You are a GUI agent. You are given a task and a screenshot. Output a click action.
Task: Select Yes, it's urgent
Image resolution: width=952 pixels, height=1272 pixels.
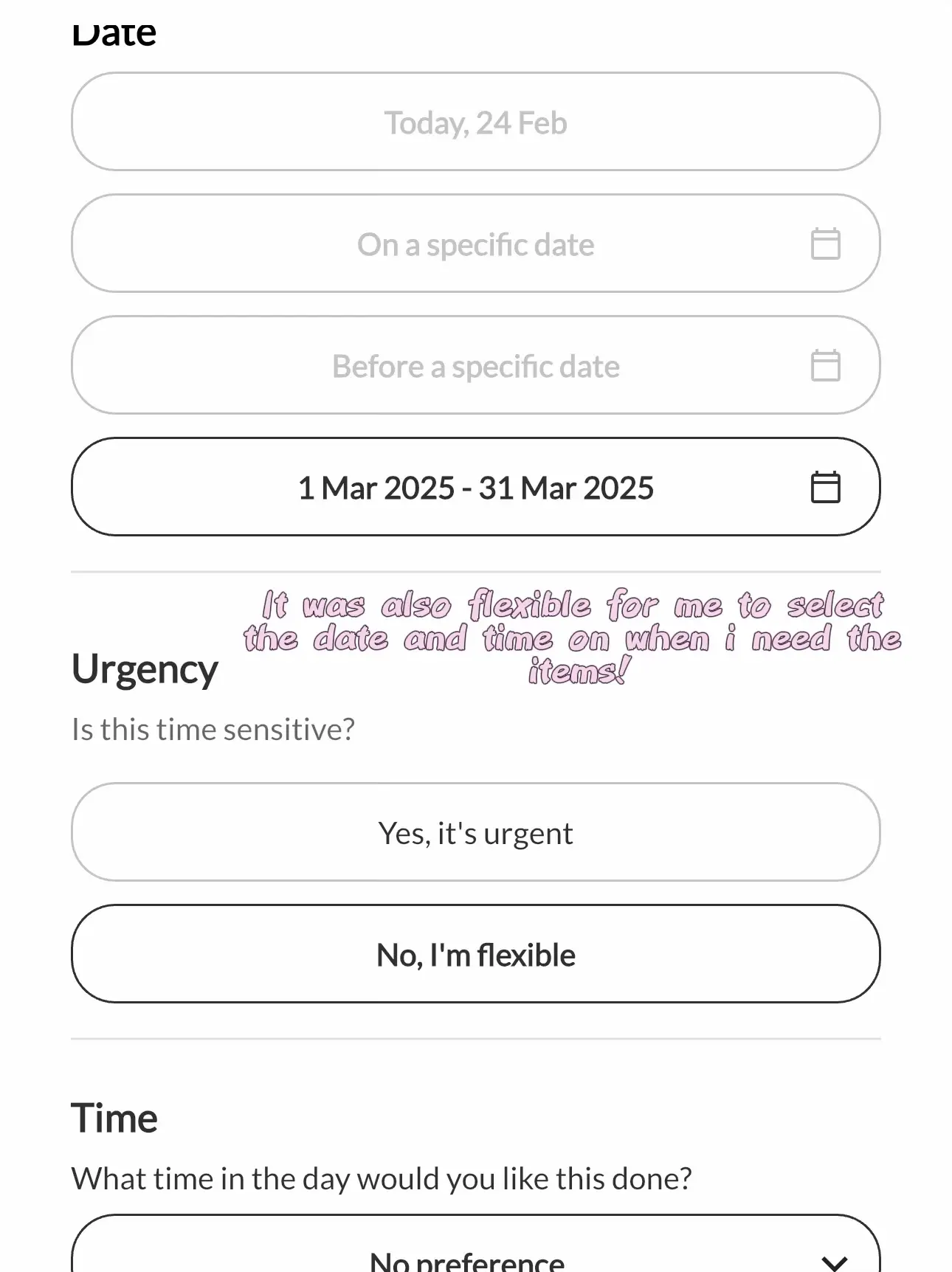click(x=475, y=833)
